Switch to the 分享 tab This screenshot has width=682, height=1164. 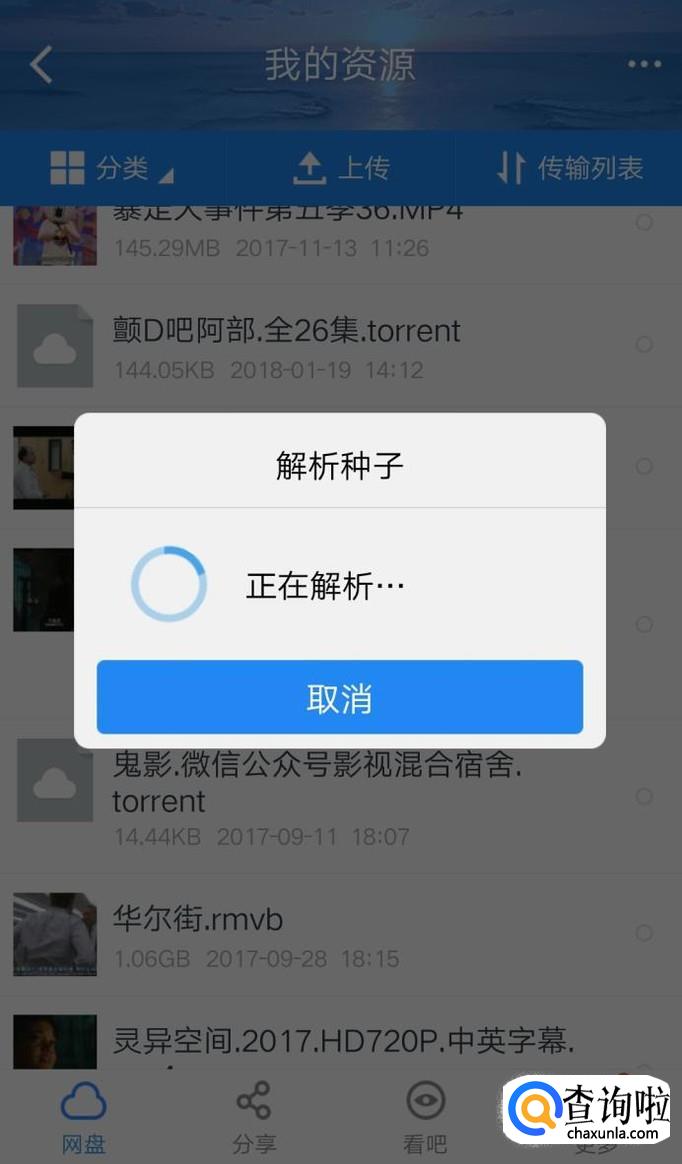254,1118
